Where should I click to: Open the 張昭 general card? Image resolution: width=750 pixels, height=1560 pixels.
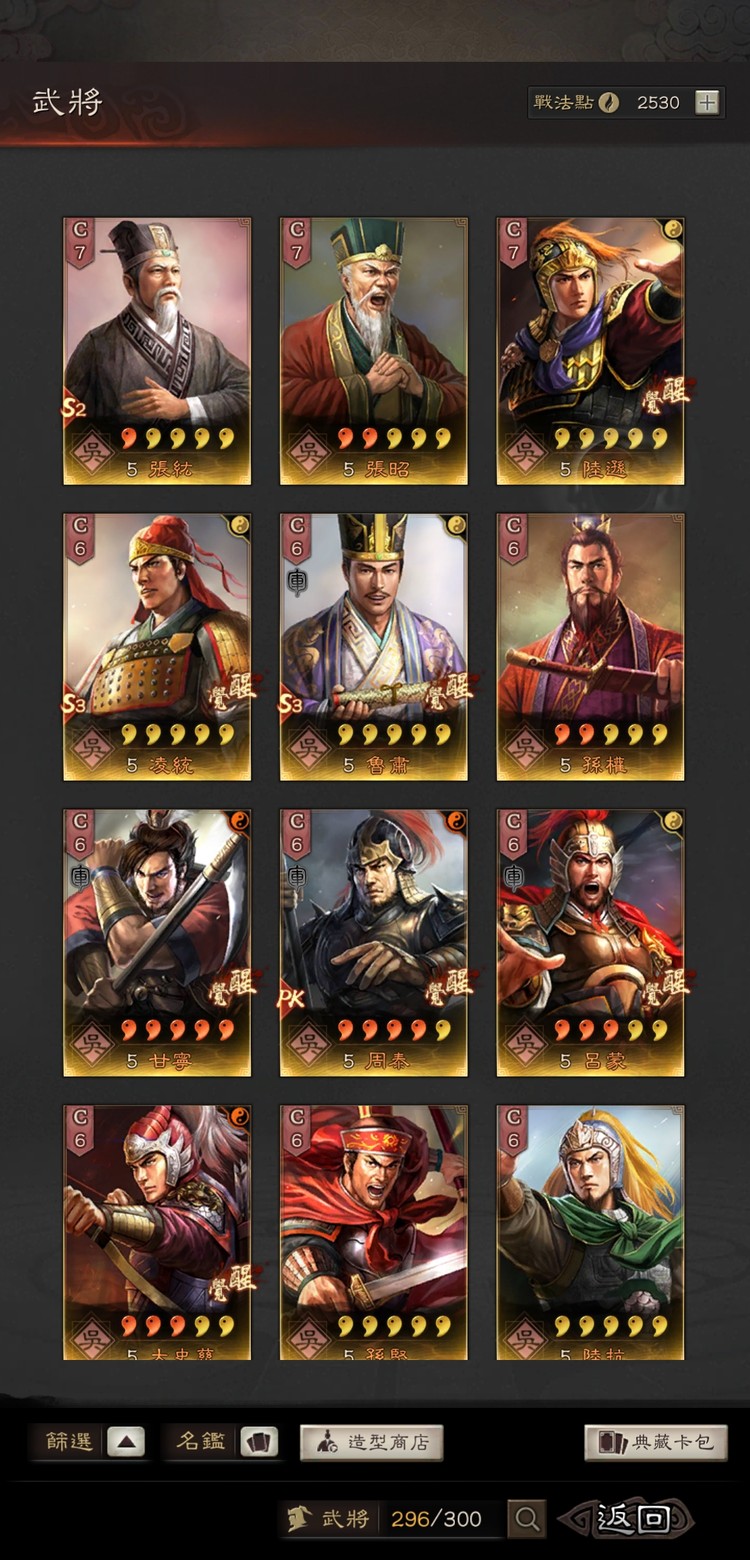click(374, 350)
